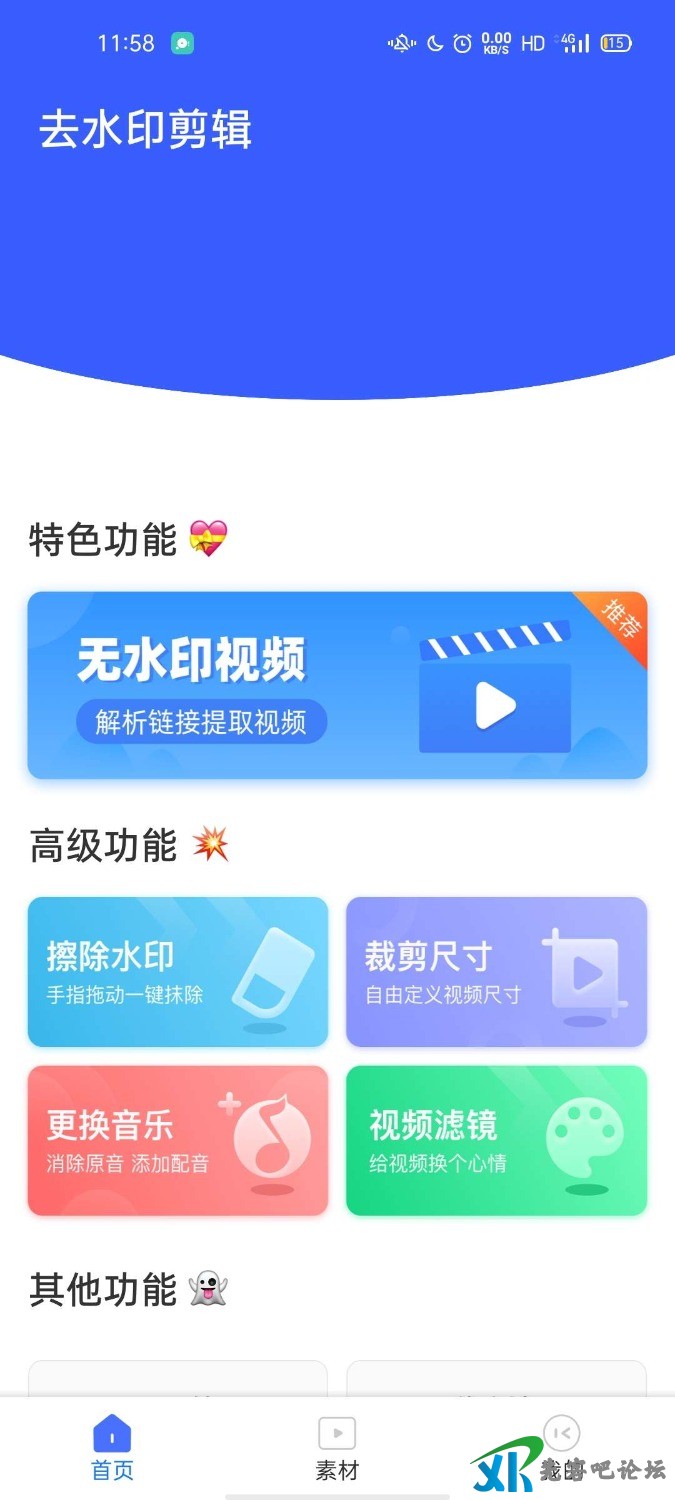
Task: Switch to the 素材 tab
Action: pos(337,1448)
